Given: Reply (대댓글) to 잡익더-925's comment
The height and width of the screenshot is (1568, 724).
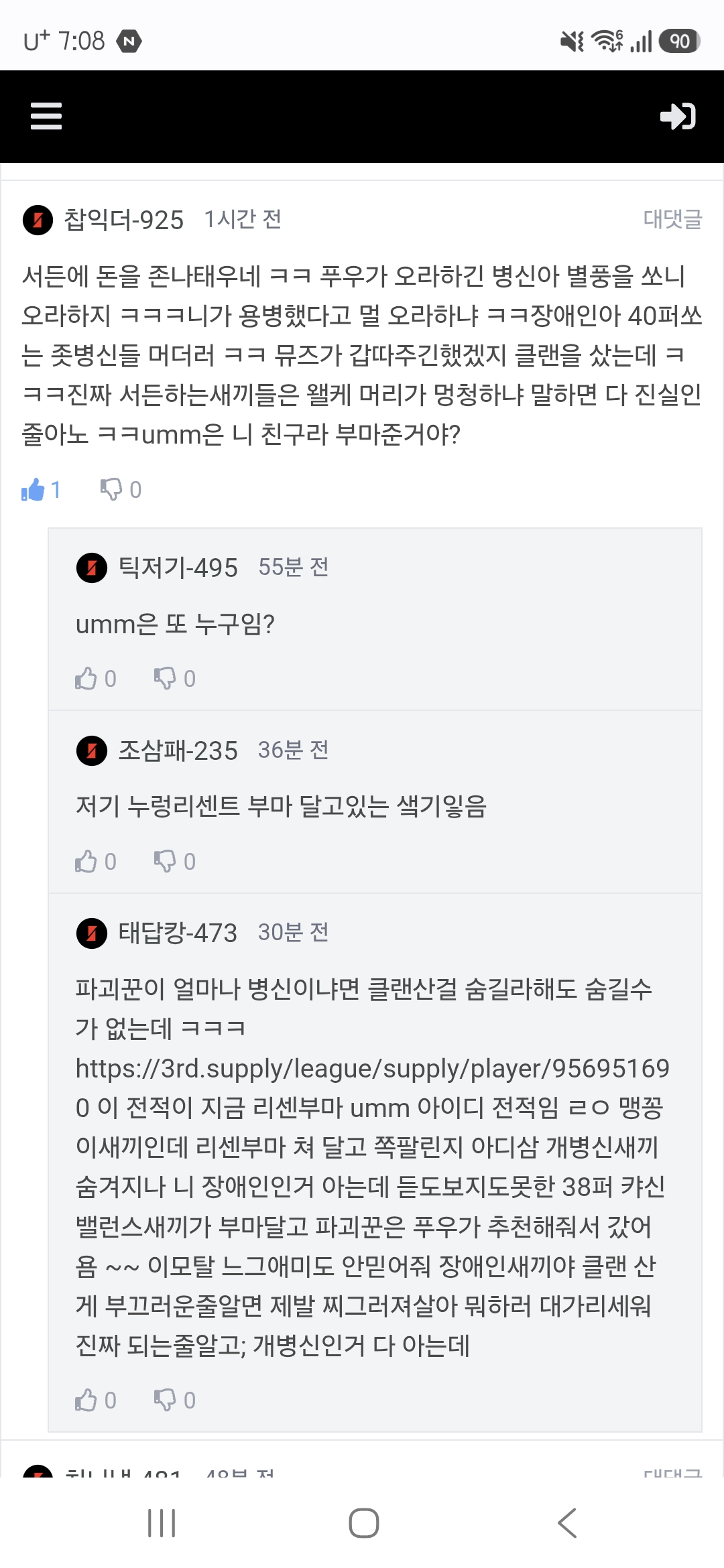Looking at the screenshot, I should pos(672,218).
